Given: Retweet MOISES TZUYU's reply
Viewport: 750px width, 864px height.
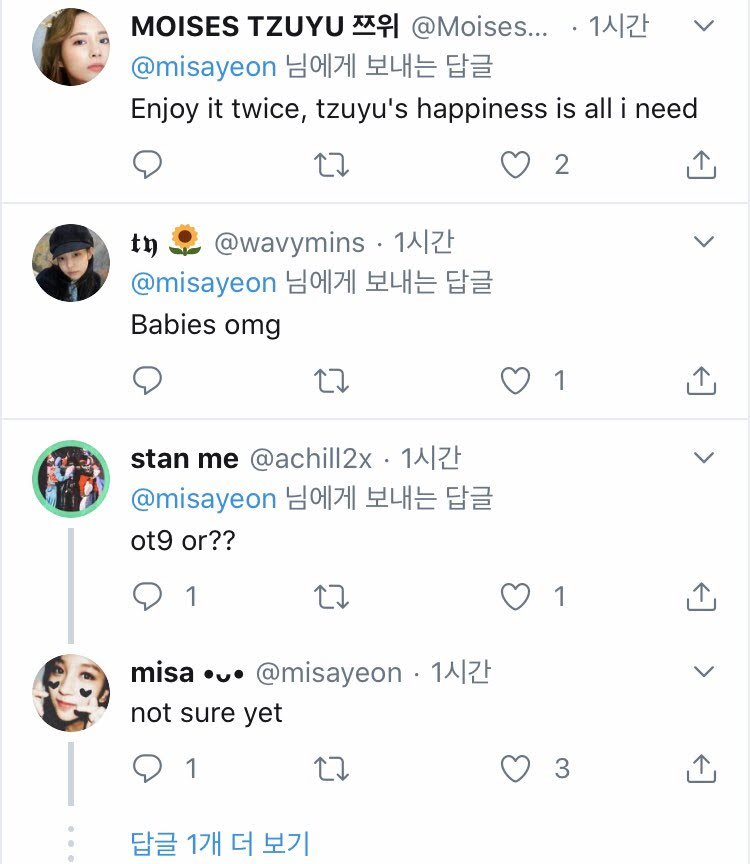Looking at the screenshot, I should [331, 165].
